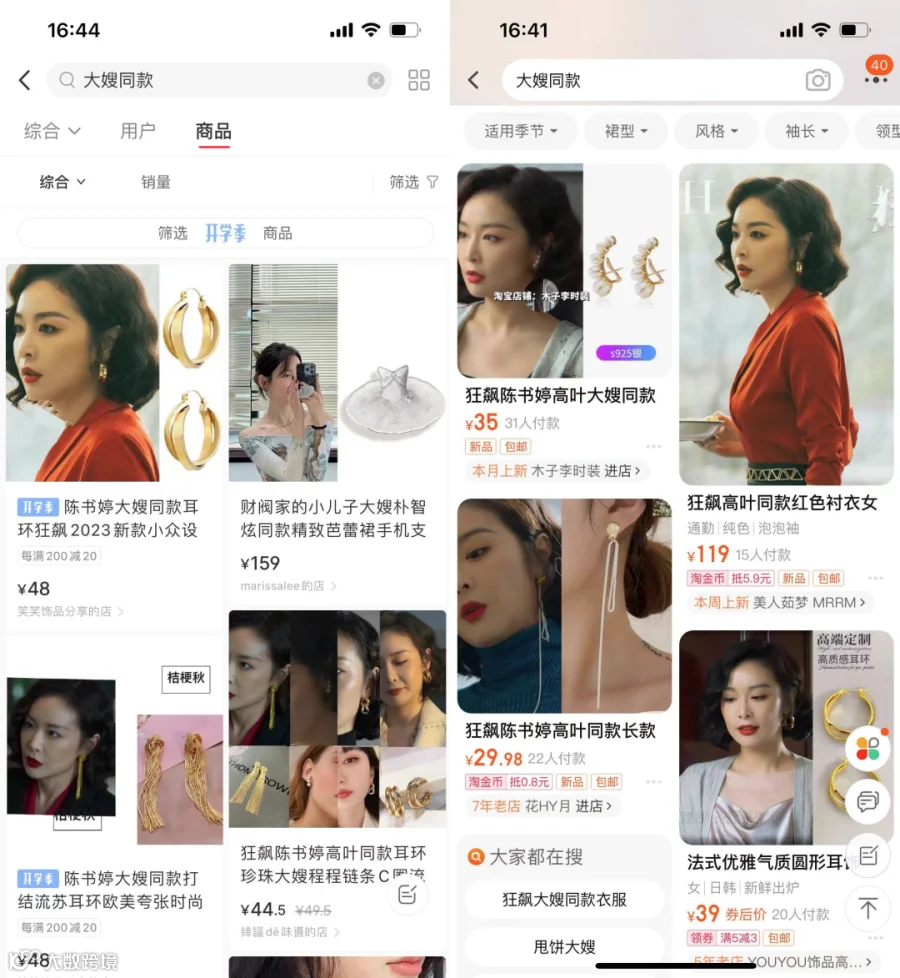Expand the 适用季节 filter dropdown
The height and width of the screenshot is (978, 900).
(521, 131)
